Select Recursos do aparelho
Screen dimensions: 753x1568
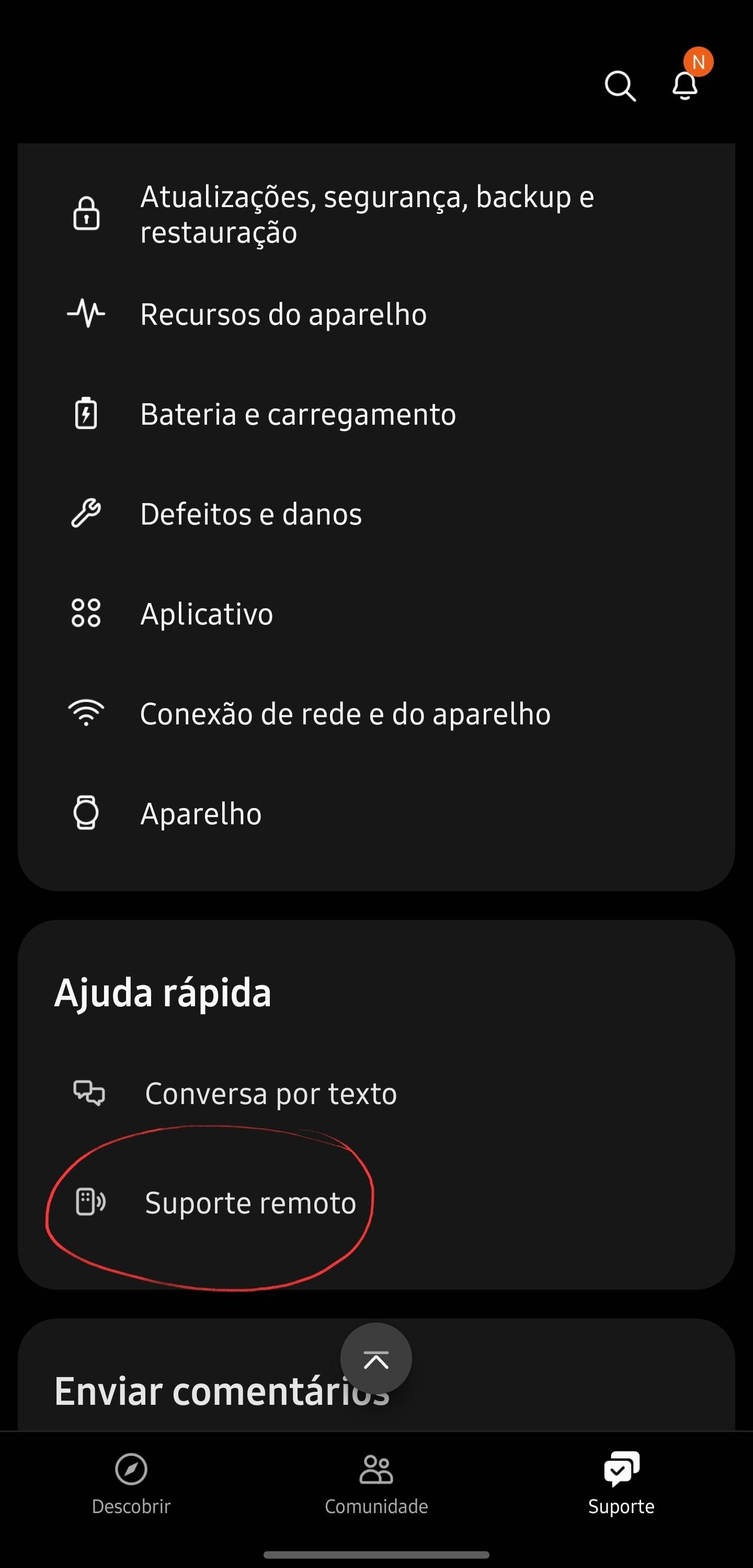click(x=283, y=314)
